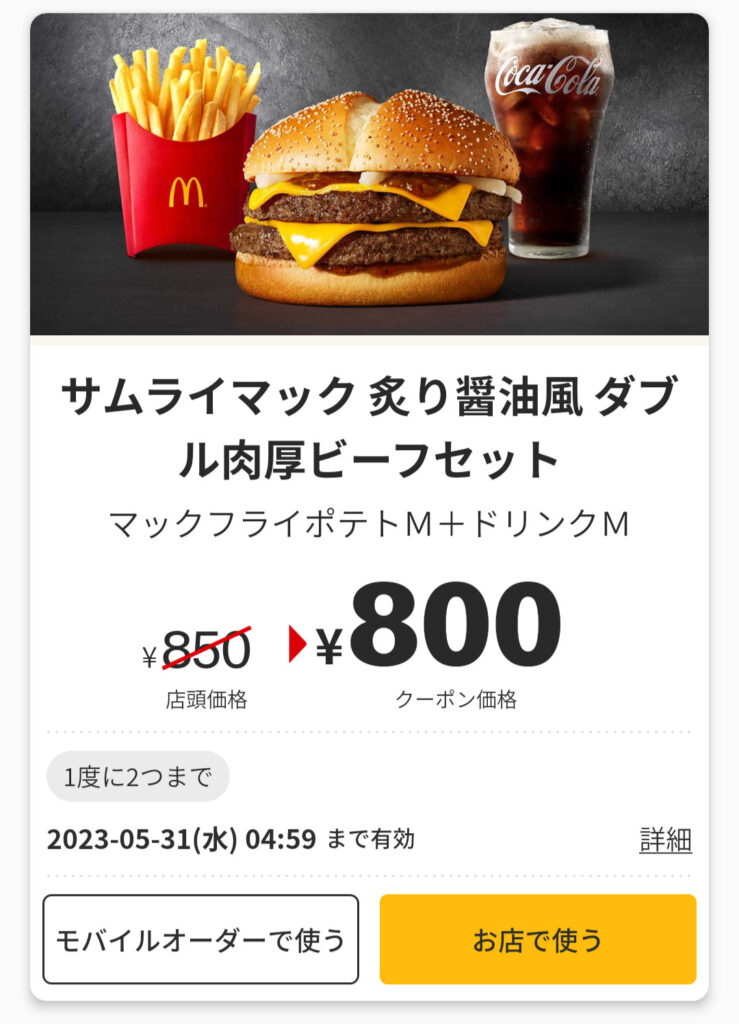Tap モバイルオーダーで使う button
The height and width of the screenshot is (1024, 739).
point(200,939)
